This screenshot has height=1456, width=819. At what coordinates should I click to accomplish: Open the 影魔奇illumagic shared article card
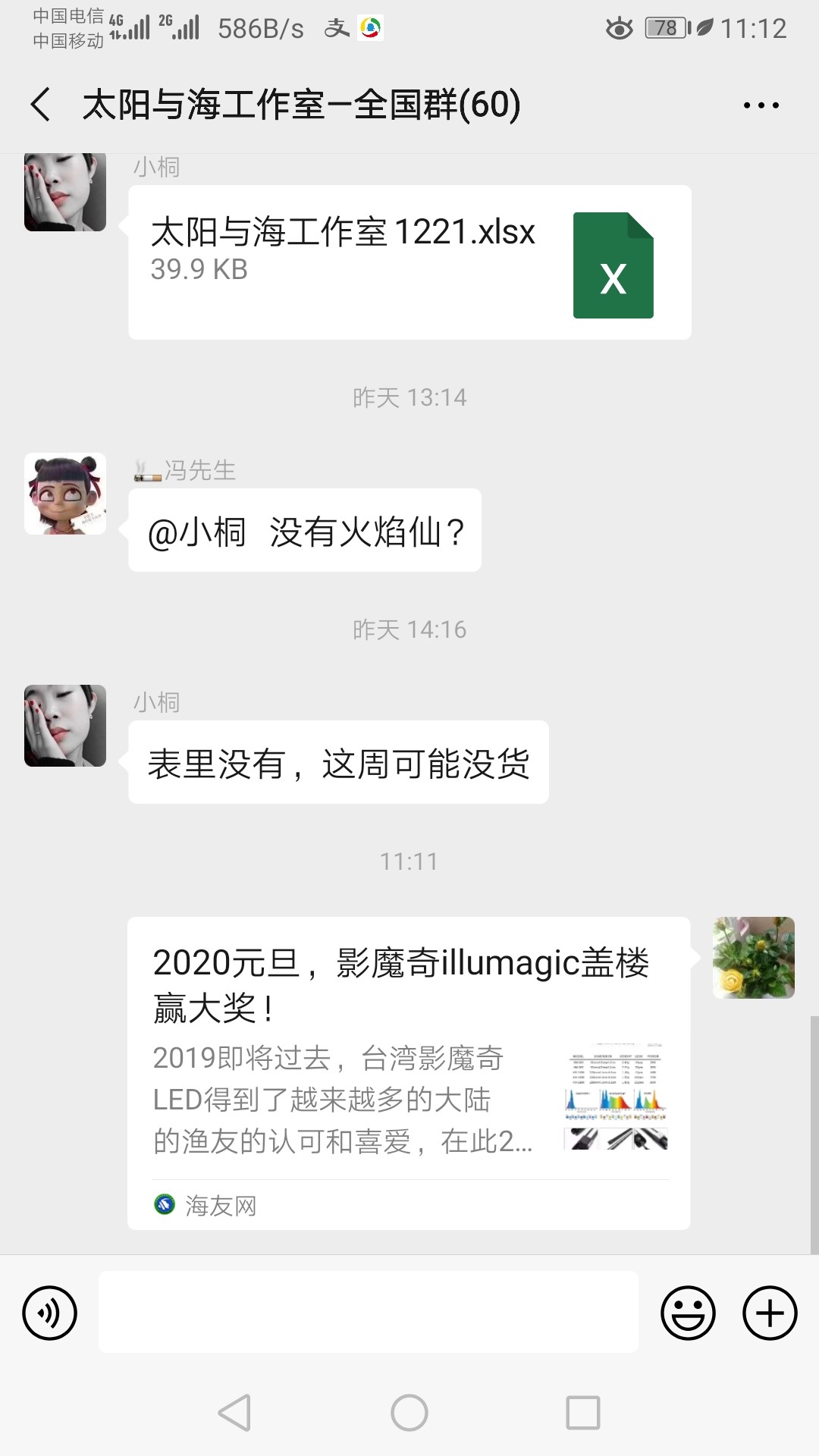pyautogui.click(x=409, y=1072)
